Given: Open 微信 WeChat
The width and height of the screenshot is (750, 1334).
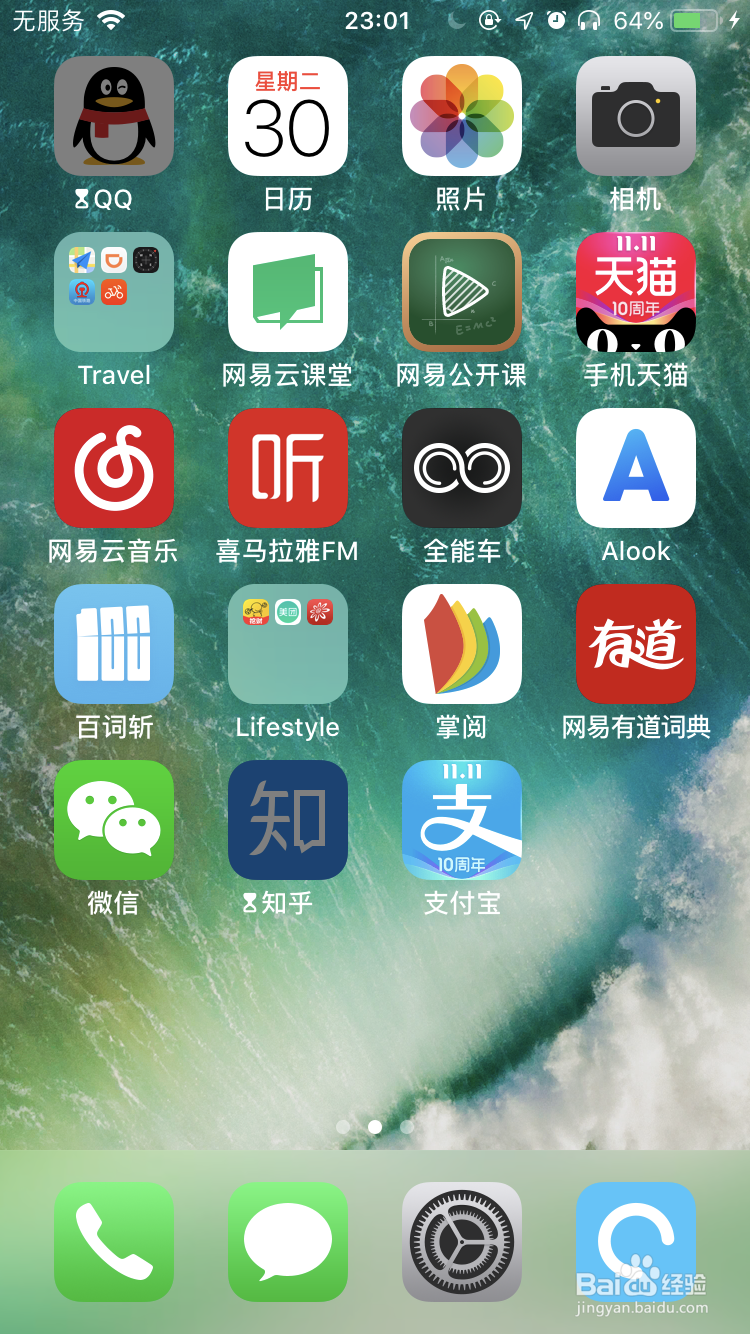Looking at the screenshot, I should point(113,820).
